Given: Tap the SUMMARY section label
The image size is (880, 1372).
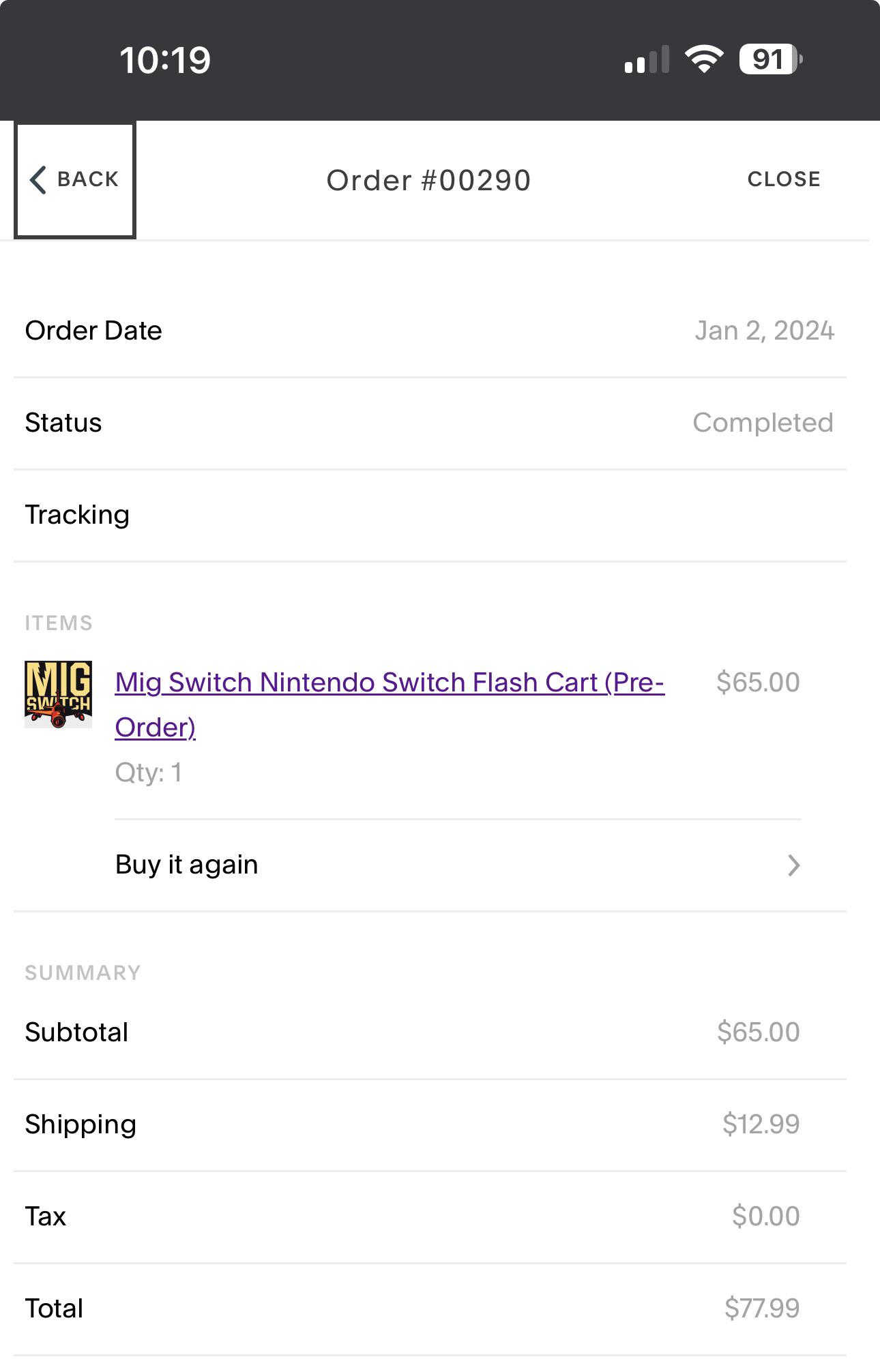Looking at the screenshot, I should [x=82, y=972].
